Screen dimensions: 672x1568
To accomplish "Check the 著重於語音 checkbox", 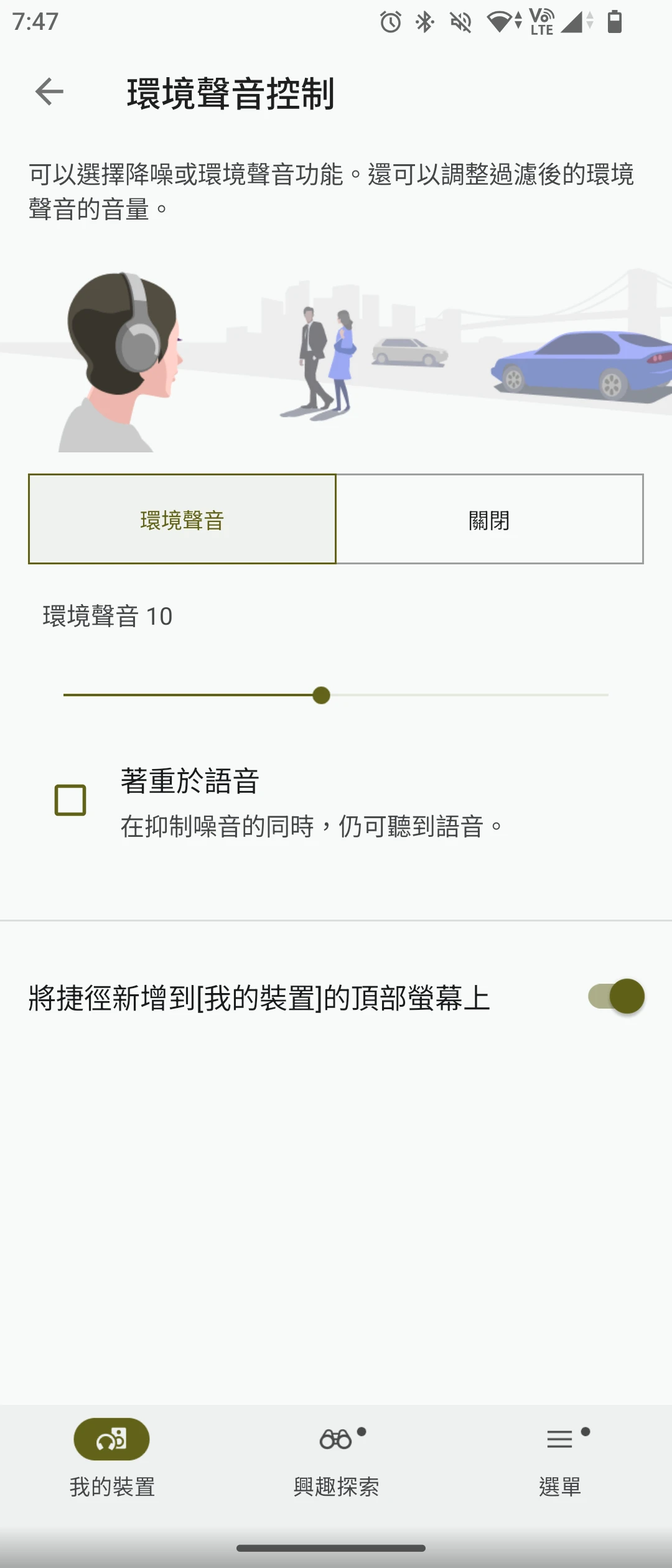I will point(70,800).
